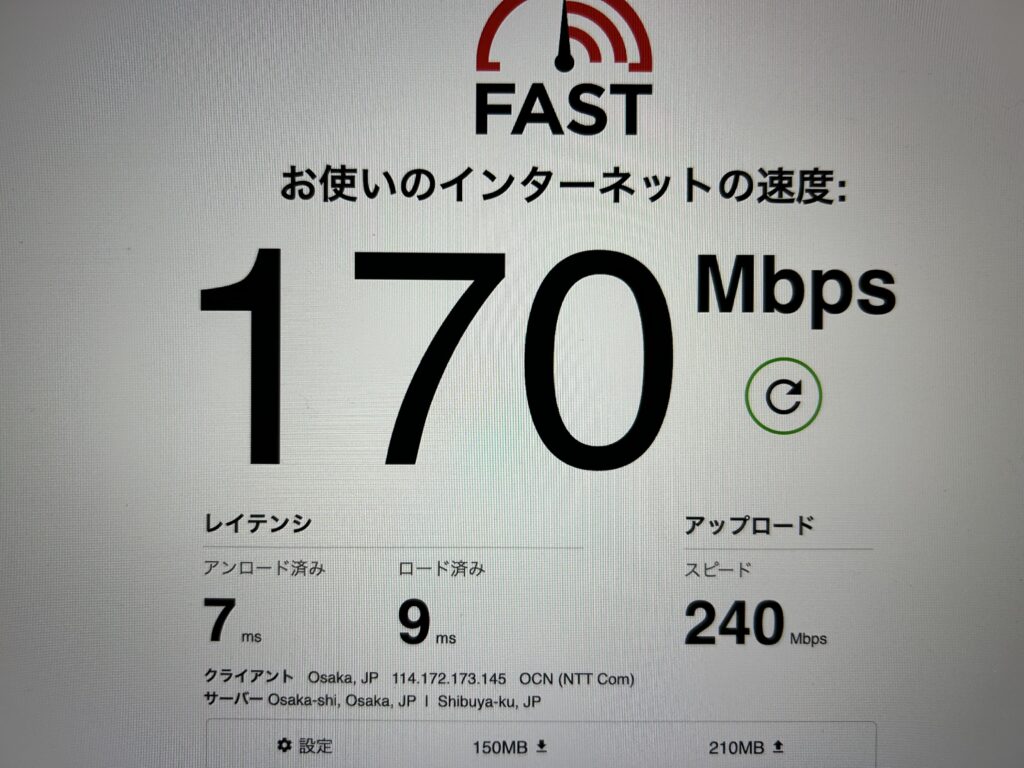This screenshot has width=1024, height=768.
Task: Restart the speed test with the reload icon
Action: click(783, 396)
